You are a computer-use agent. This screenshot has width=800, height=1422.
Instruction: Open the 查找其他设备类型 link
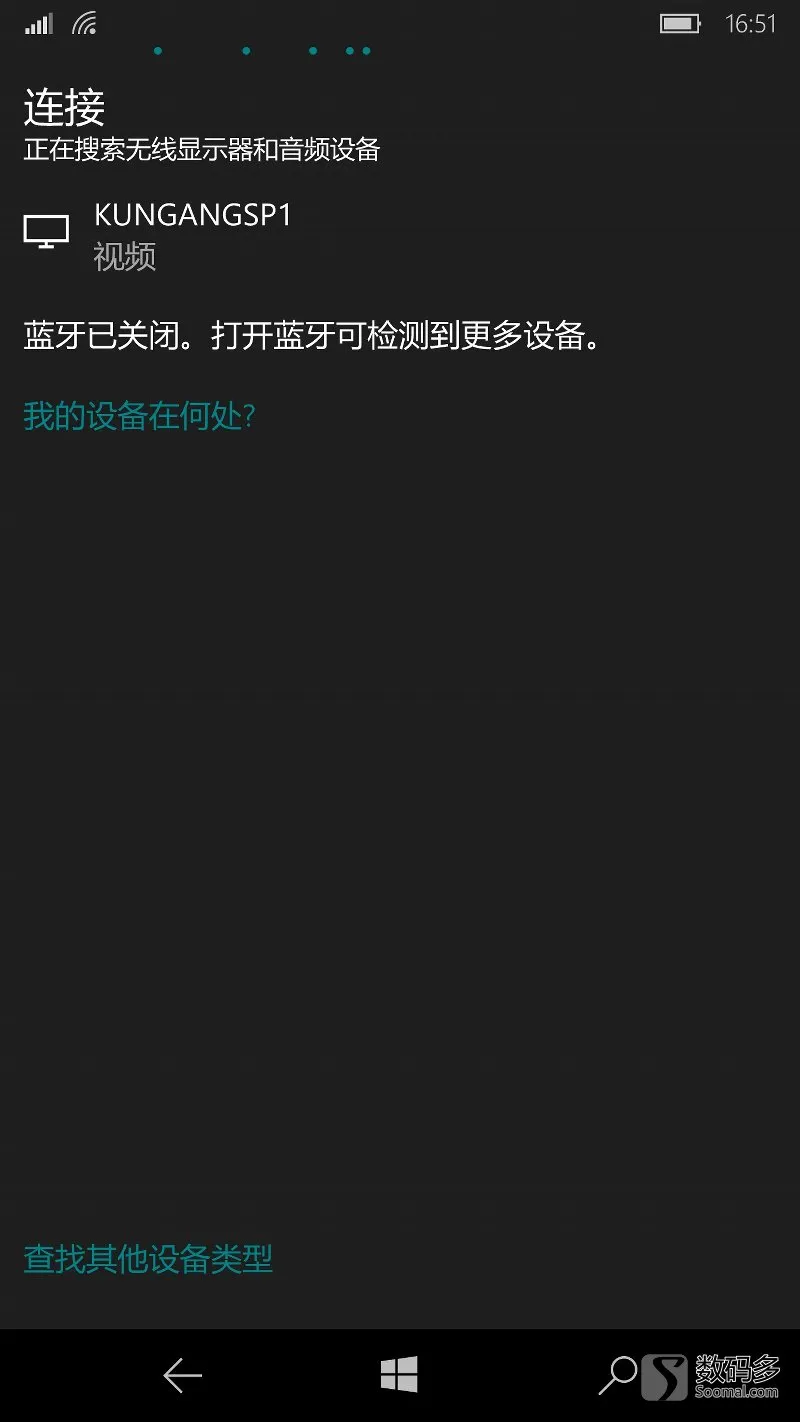coord(148,1259)
